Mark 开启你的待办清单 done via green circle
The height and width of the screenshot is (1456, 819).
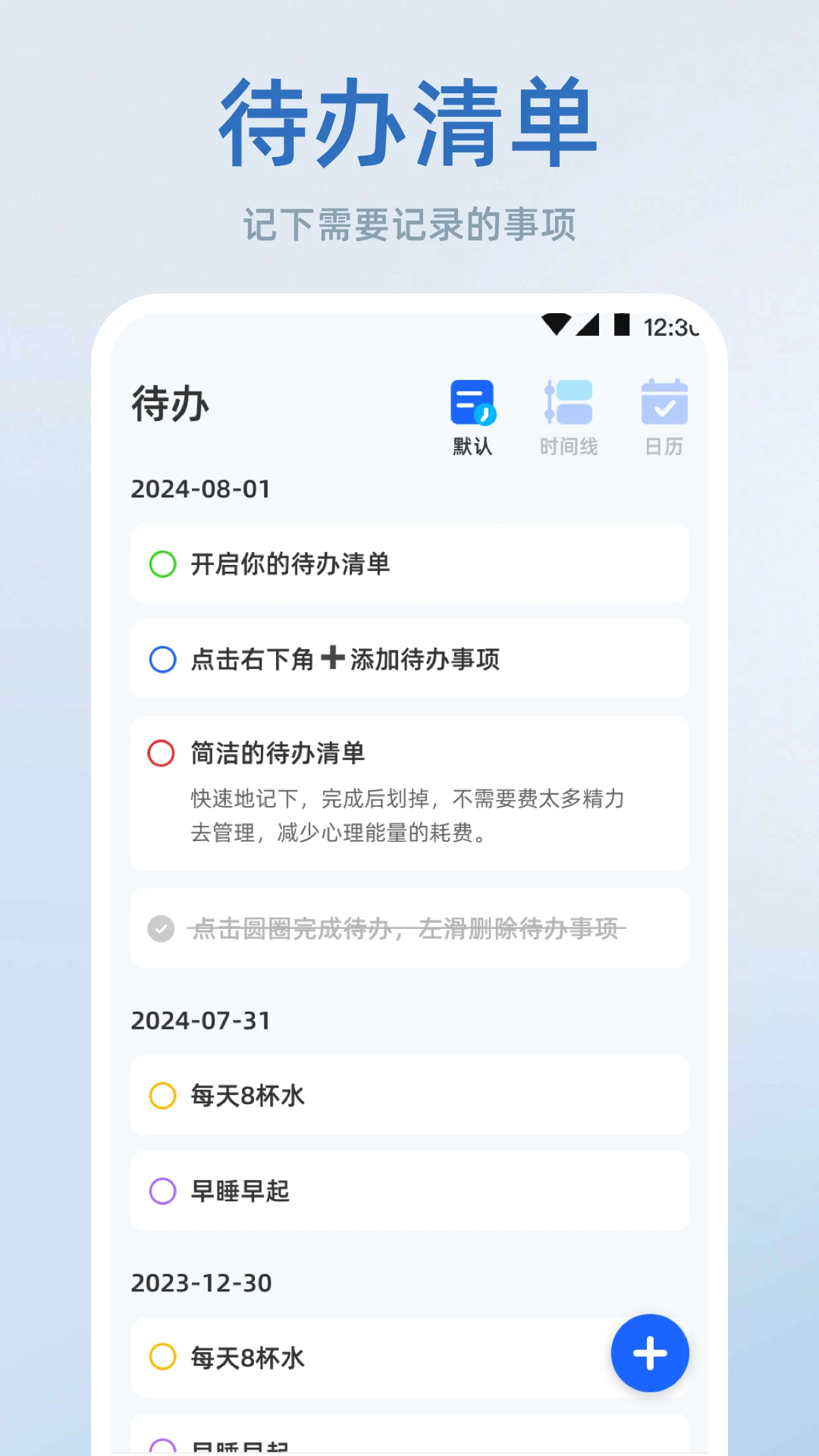click(161, 563)
